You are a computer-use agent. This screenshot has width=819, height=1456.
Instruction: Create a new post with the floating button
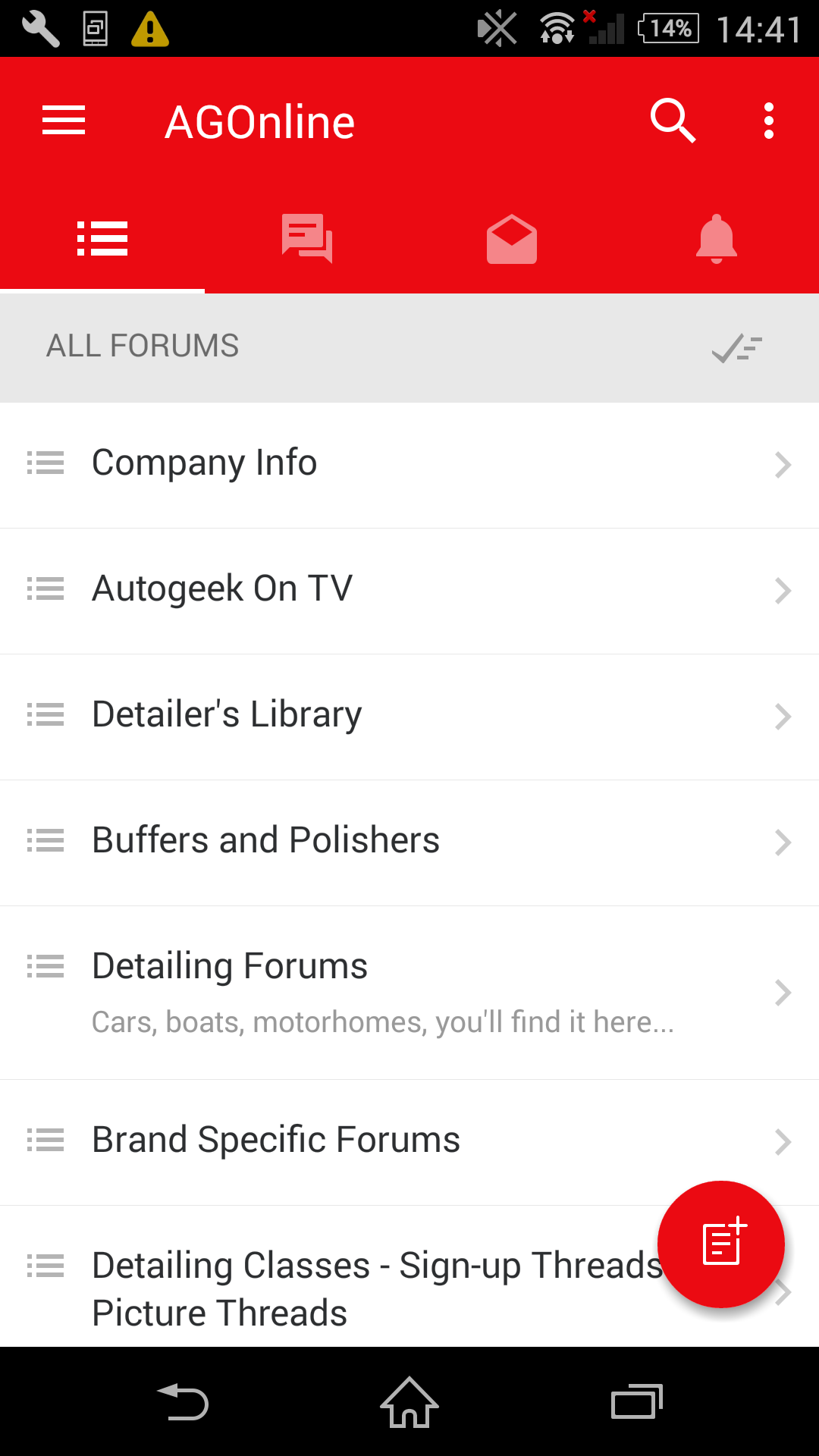point(721,1244)
